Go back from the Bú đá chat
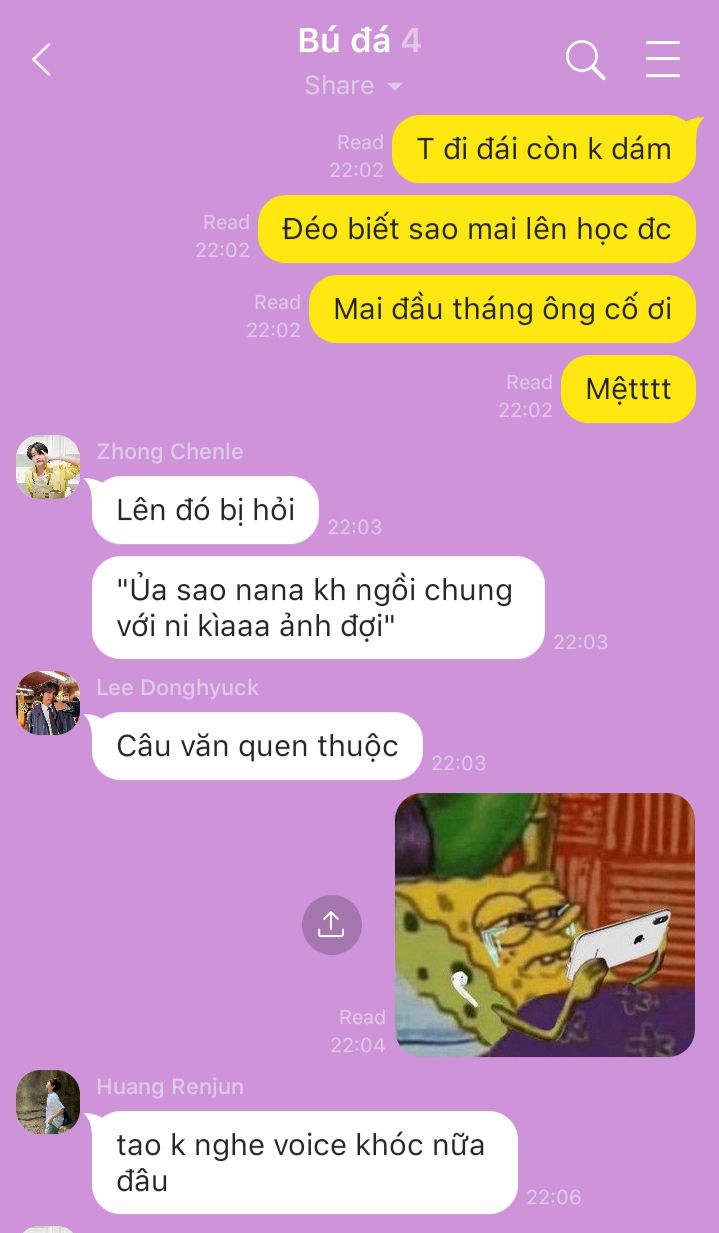Screen dimensions: 719x1233 point(41,60)
